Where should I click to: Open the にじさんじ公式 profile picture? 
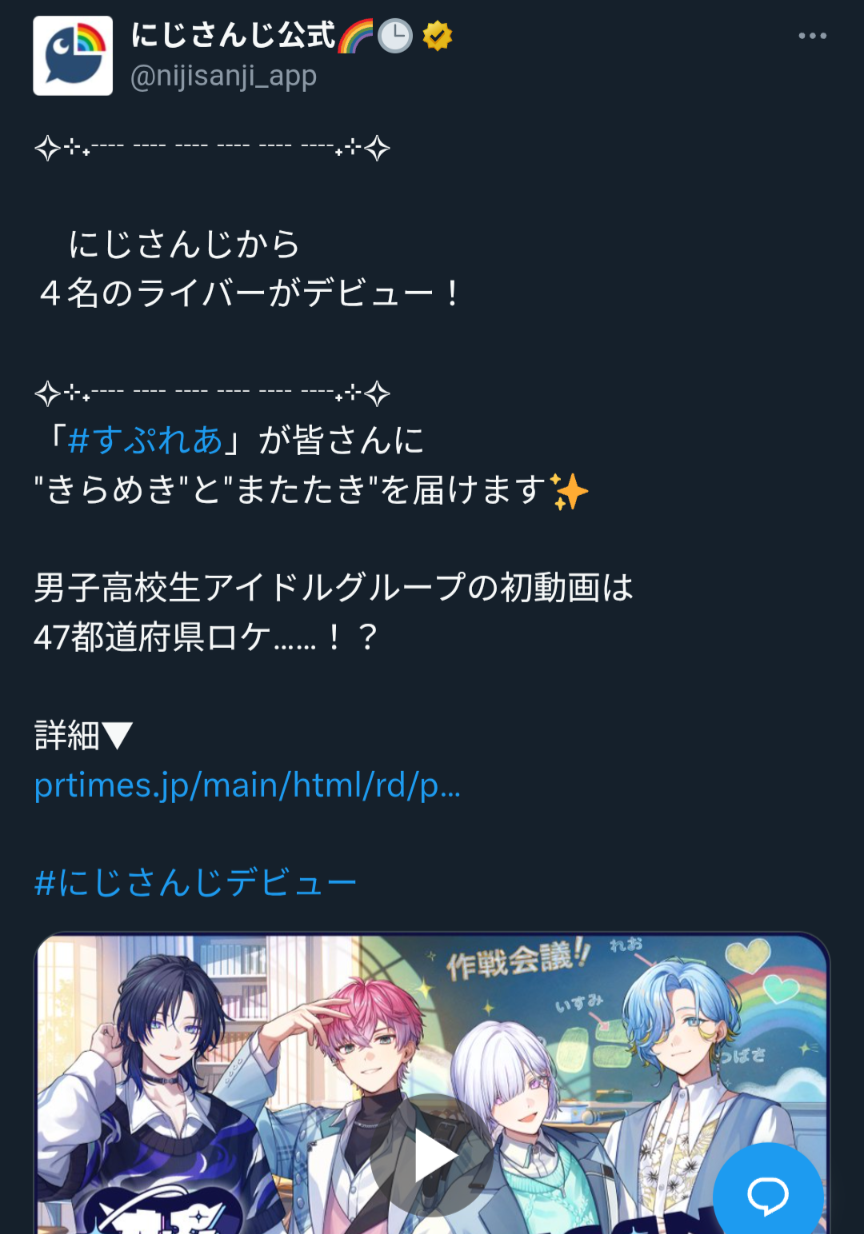tap(73, 56)
